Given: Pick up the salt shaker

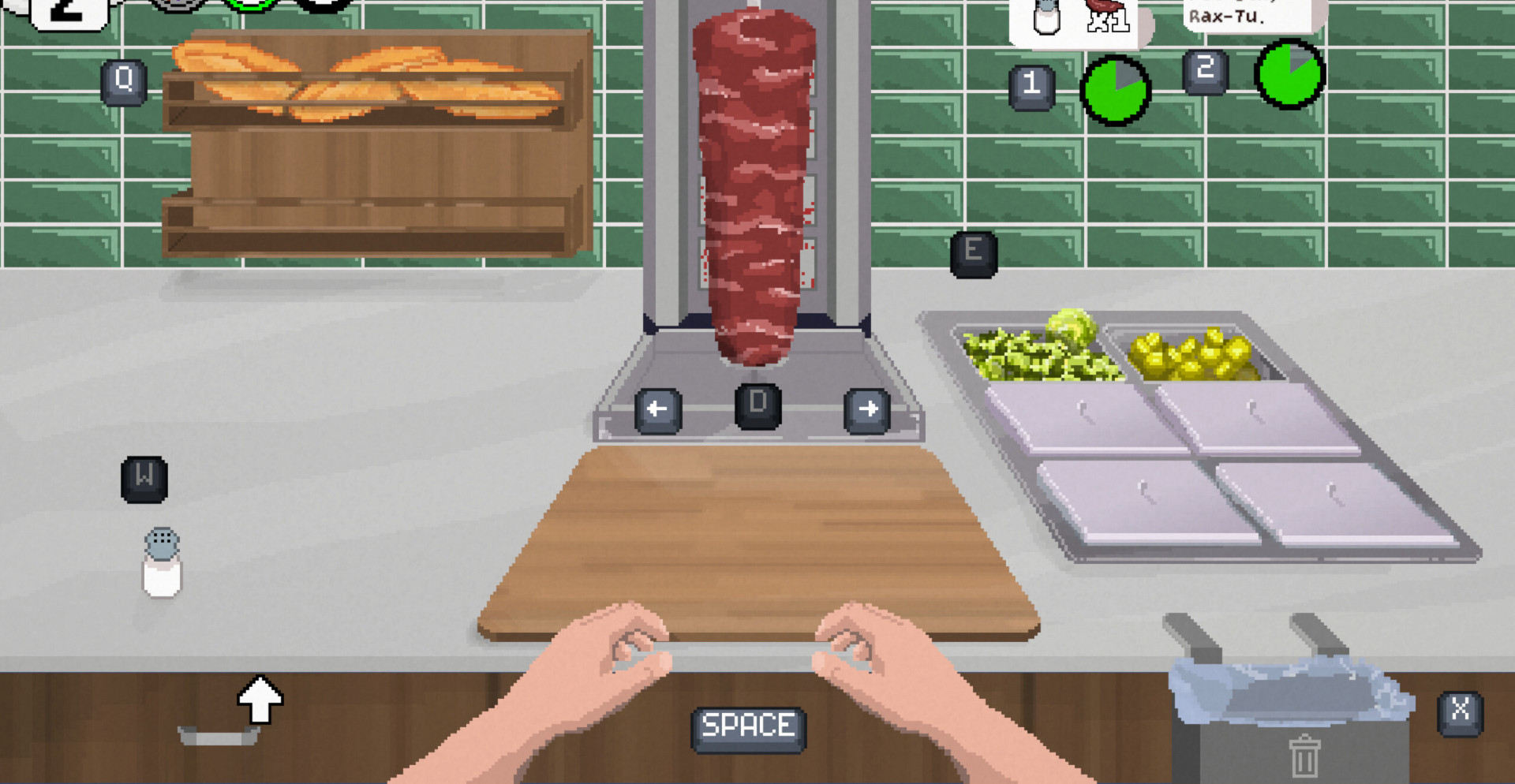Looking at the screenshot, I should pos(162,563).
